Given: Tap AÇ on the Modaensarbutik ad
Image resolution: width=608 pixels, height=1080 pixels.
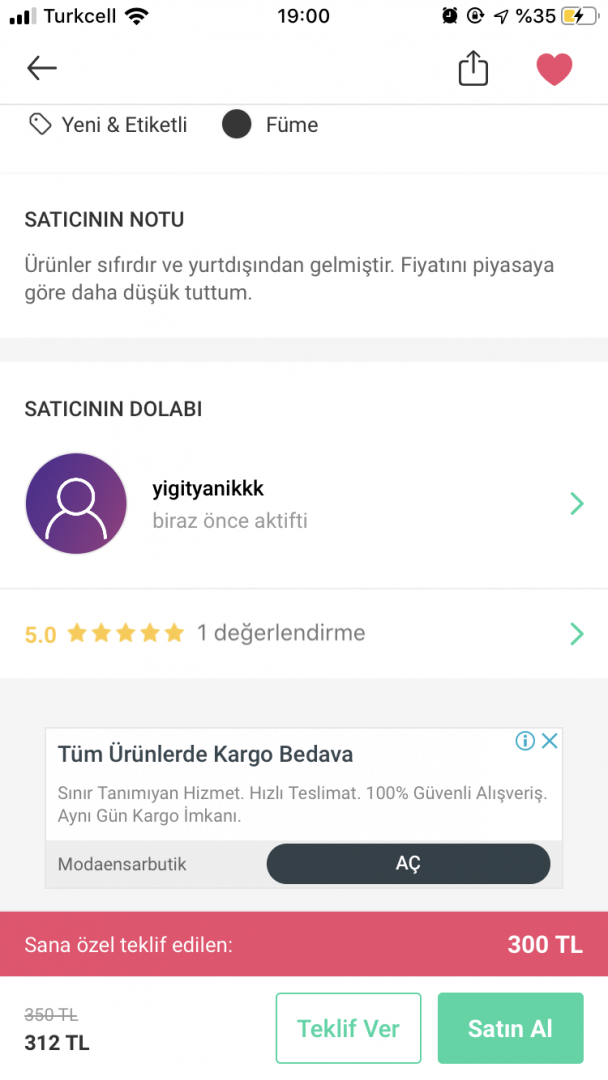Looking at the screenshot, I should [x=408, y=864].
